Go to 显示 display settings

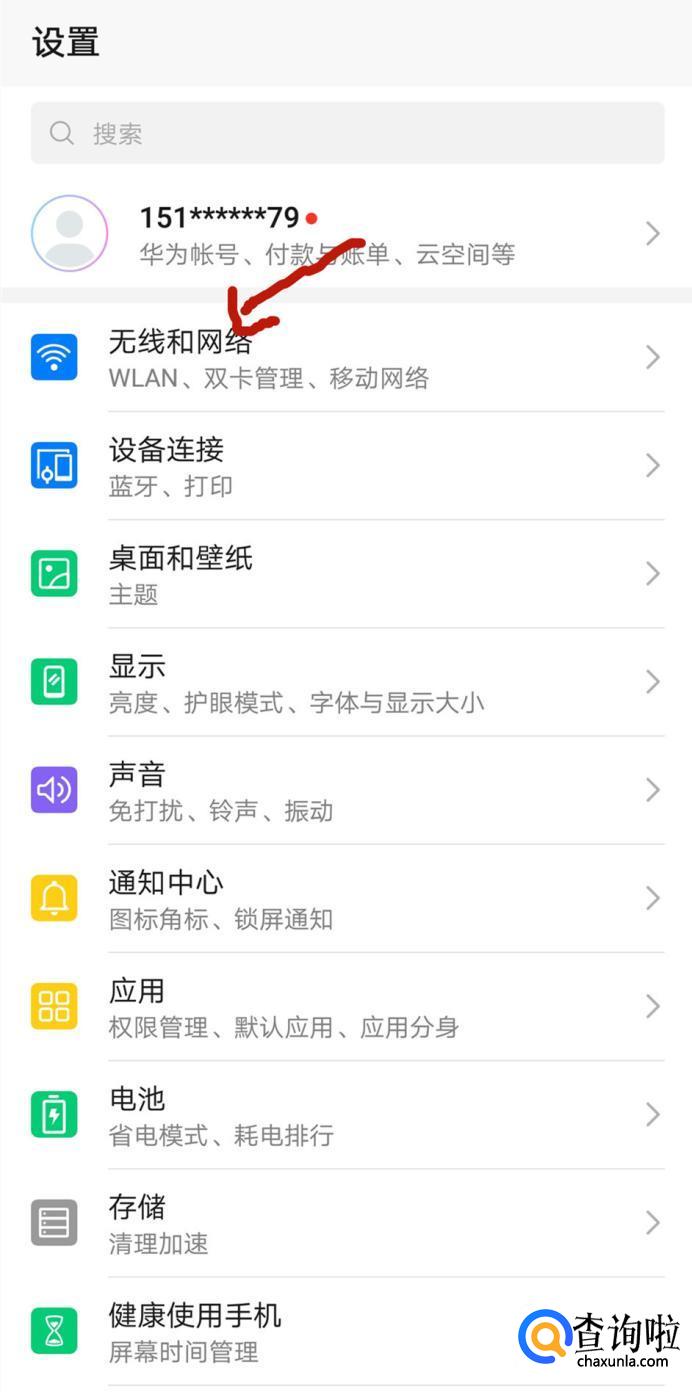[347, 682]
